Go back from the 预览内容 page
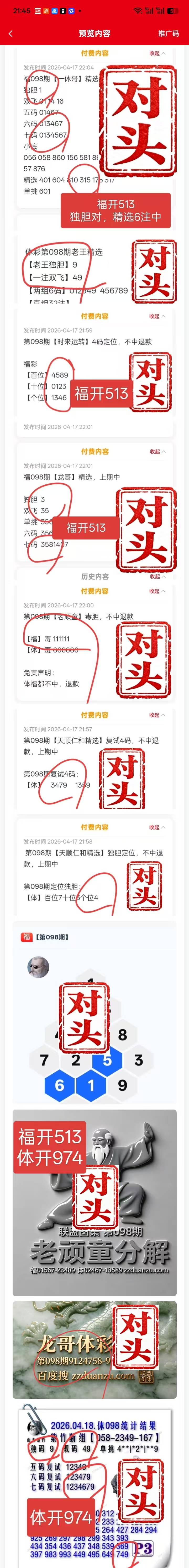The image size is (189, 1568). coord(10,34)
